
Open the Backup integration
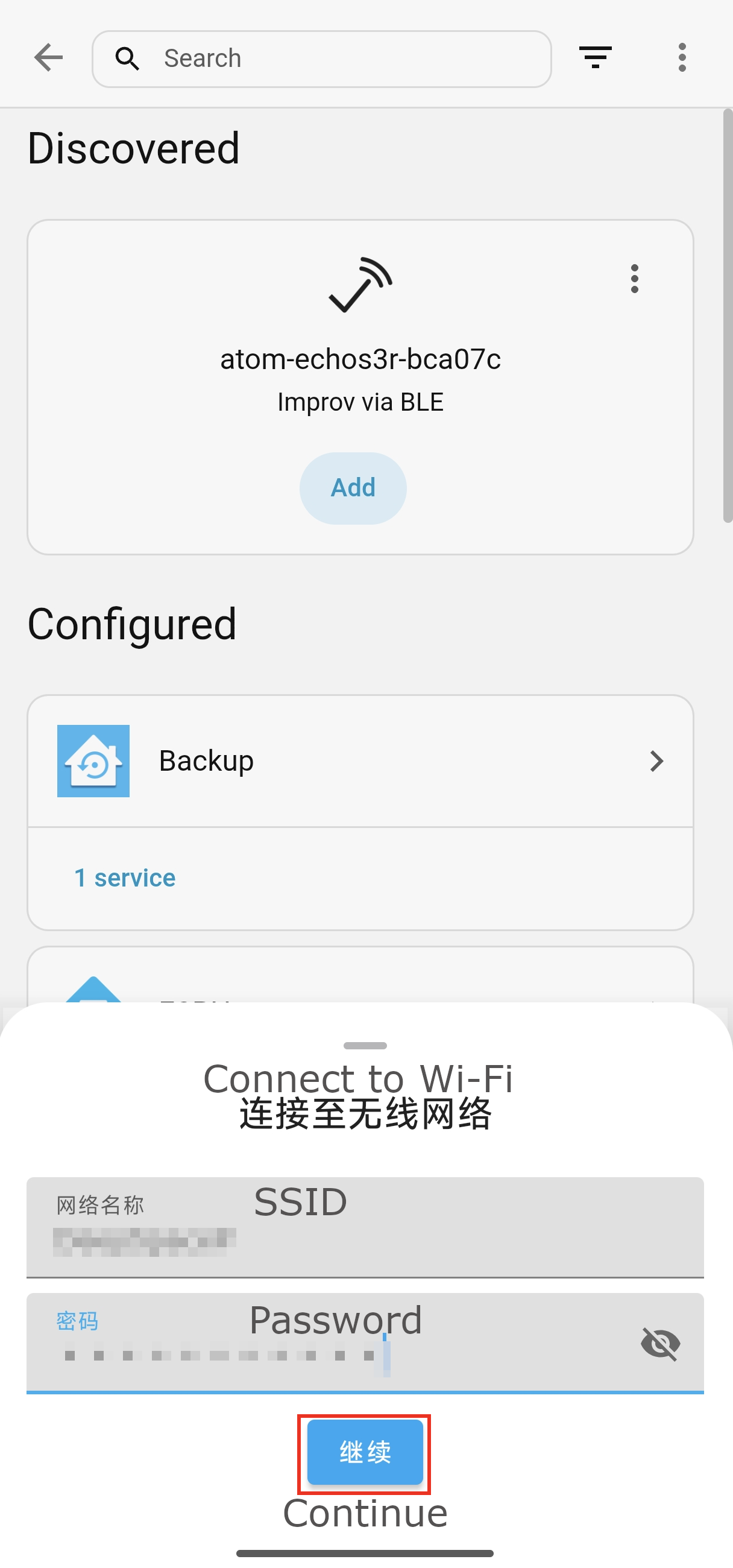(x=360, y=761)
